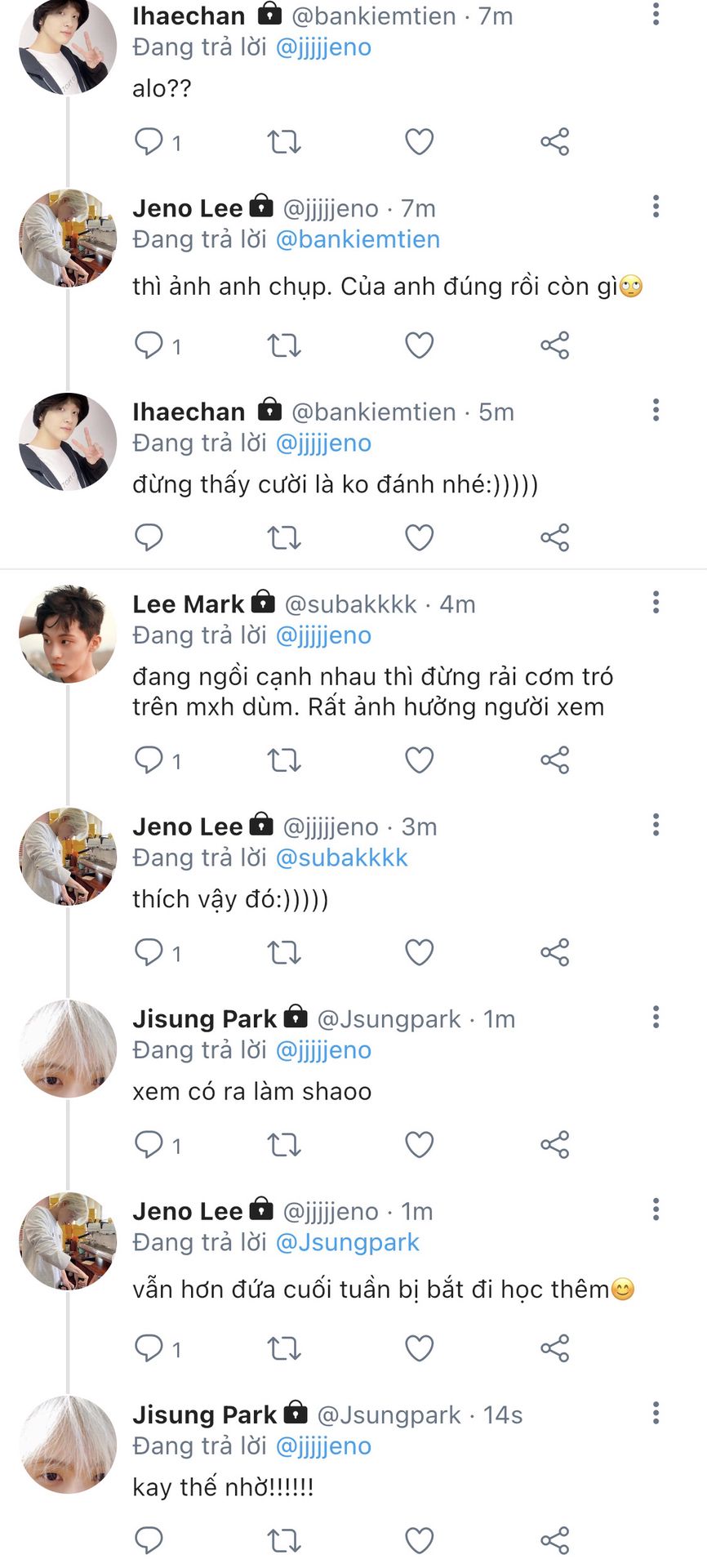
Task: Reply to Jisung Park's "xem có ra làm shaoo" tweet
Action: pyautogui.click(x=149, y=1145)
